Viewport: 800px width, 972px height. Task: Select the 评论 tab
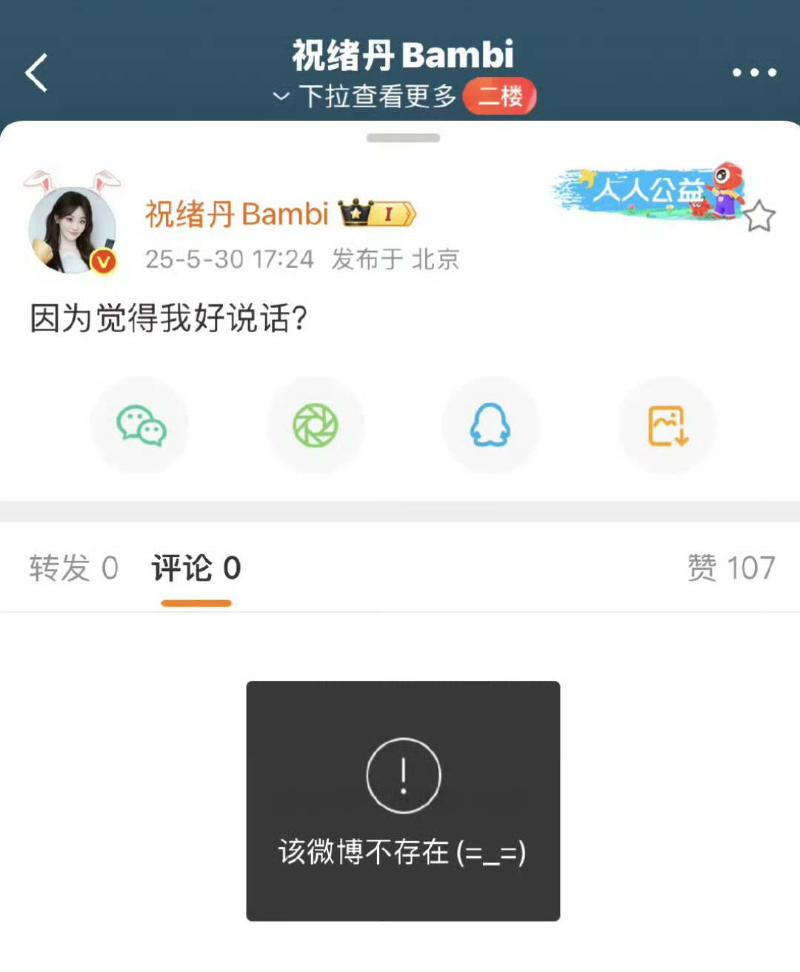pyautogui.click(x=196, y=568)
